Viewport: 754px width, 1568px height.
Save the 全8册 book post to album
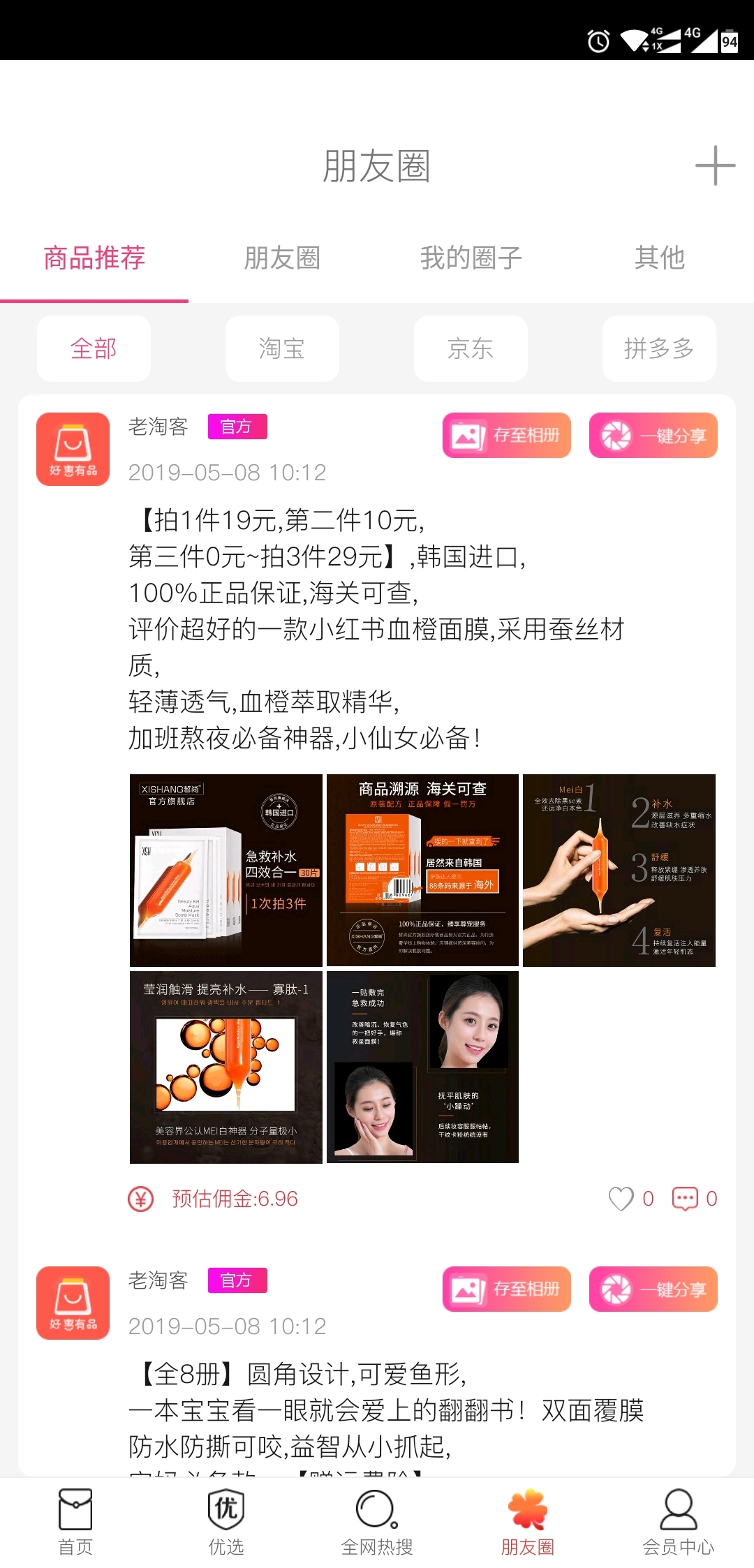click(506, 1289)
